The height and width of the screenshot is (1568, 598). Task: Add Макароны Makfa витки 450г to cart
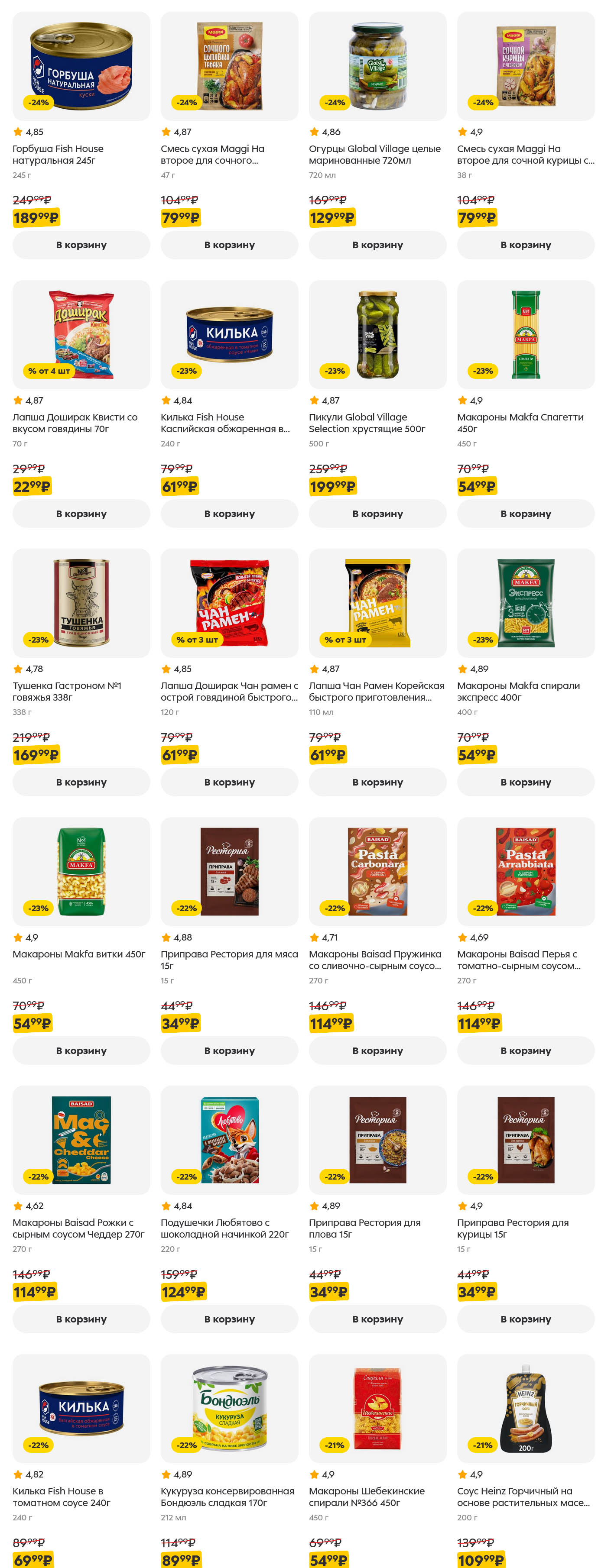point(81,1050)
